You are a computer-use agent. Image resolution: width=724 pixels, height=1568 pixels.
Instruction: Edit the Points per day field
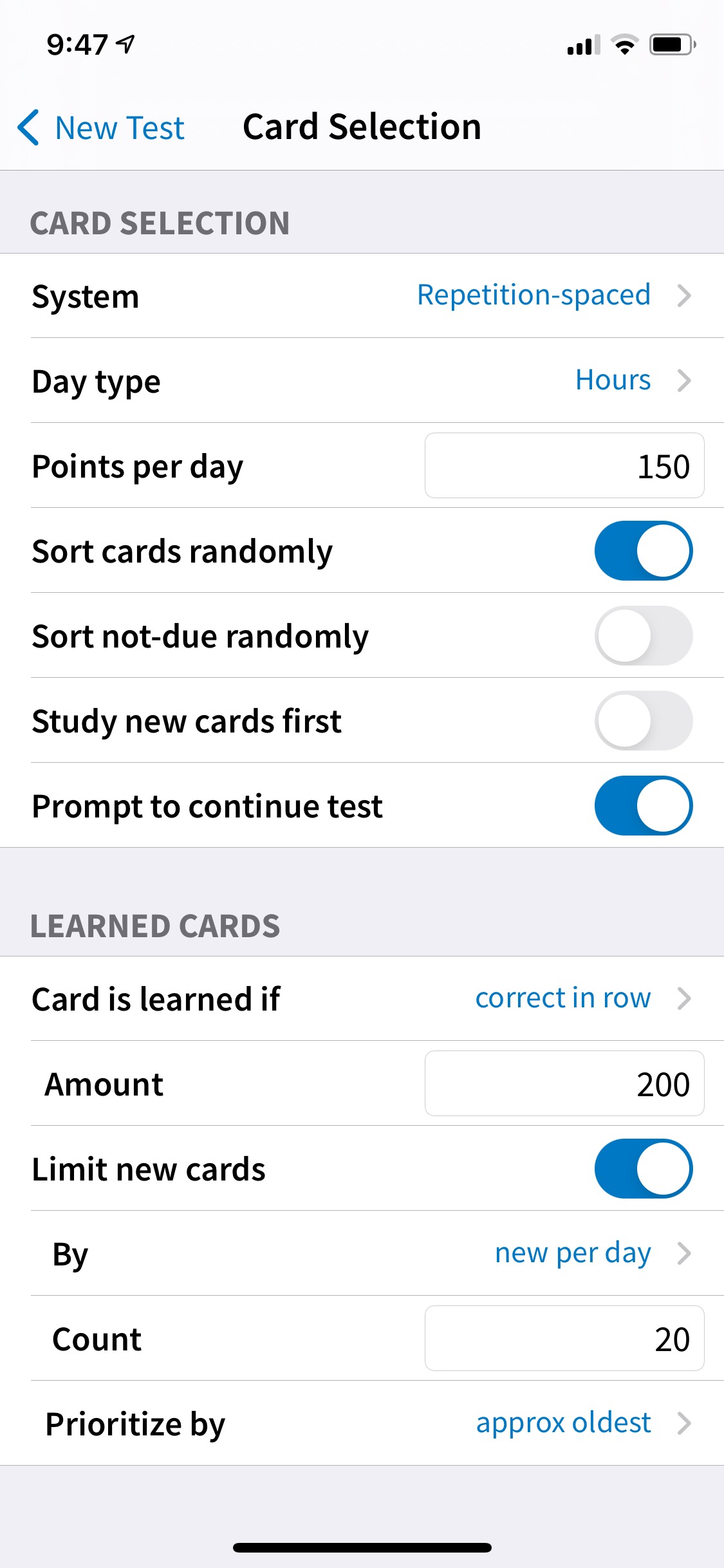pos(564,466)
